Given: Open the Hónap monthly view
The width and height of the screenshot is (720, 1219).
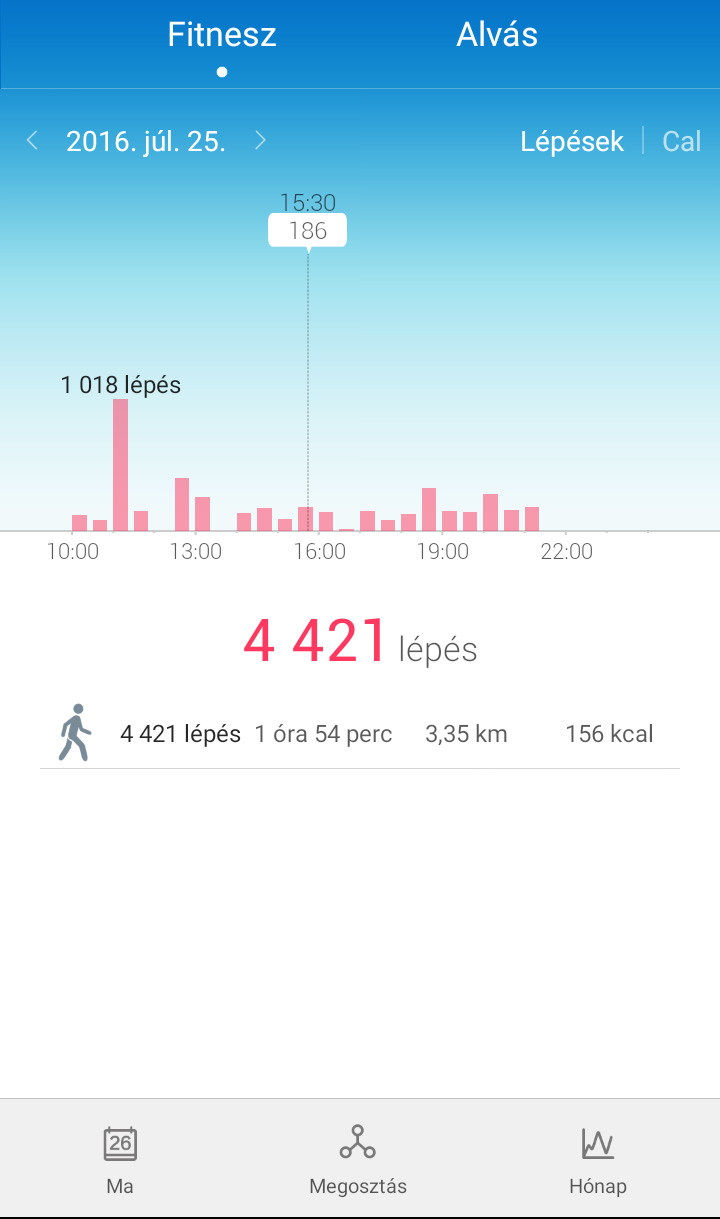Looking at the screenshot, I should [598, 1160].
